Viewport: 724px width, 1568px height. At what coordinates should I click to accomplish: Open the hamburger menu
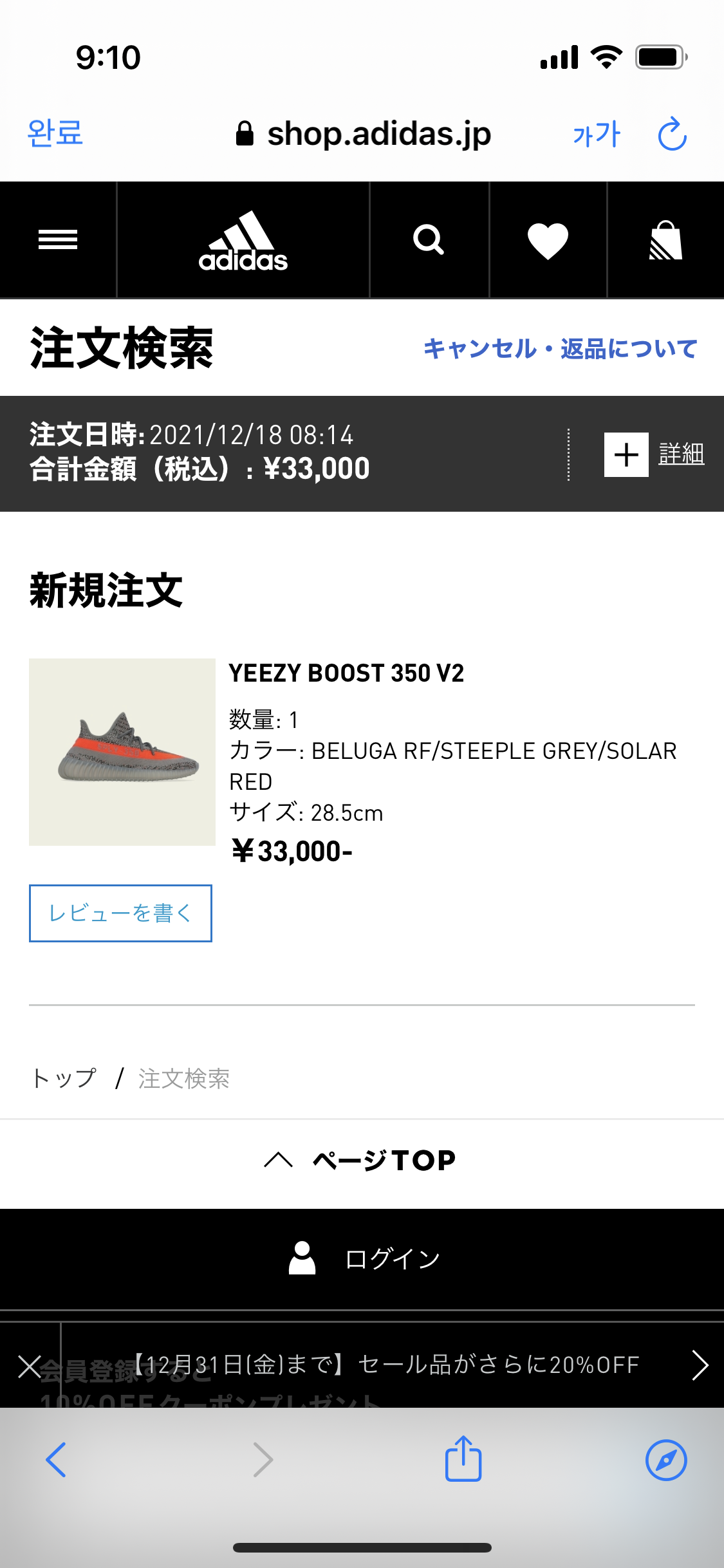[x=58, y=240]
